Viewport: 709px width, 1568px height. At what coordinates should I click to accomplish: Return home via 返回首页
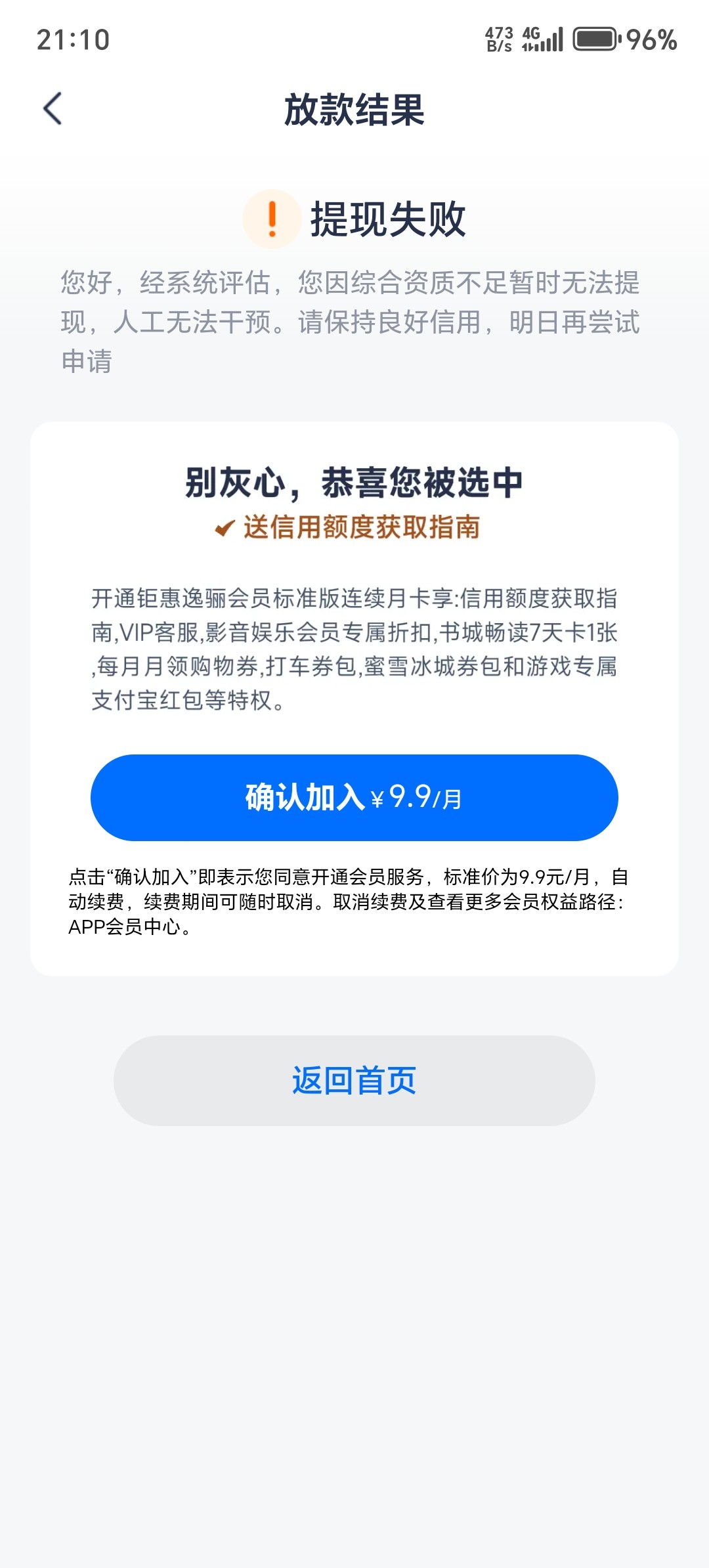[x=354, y=1081]
